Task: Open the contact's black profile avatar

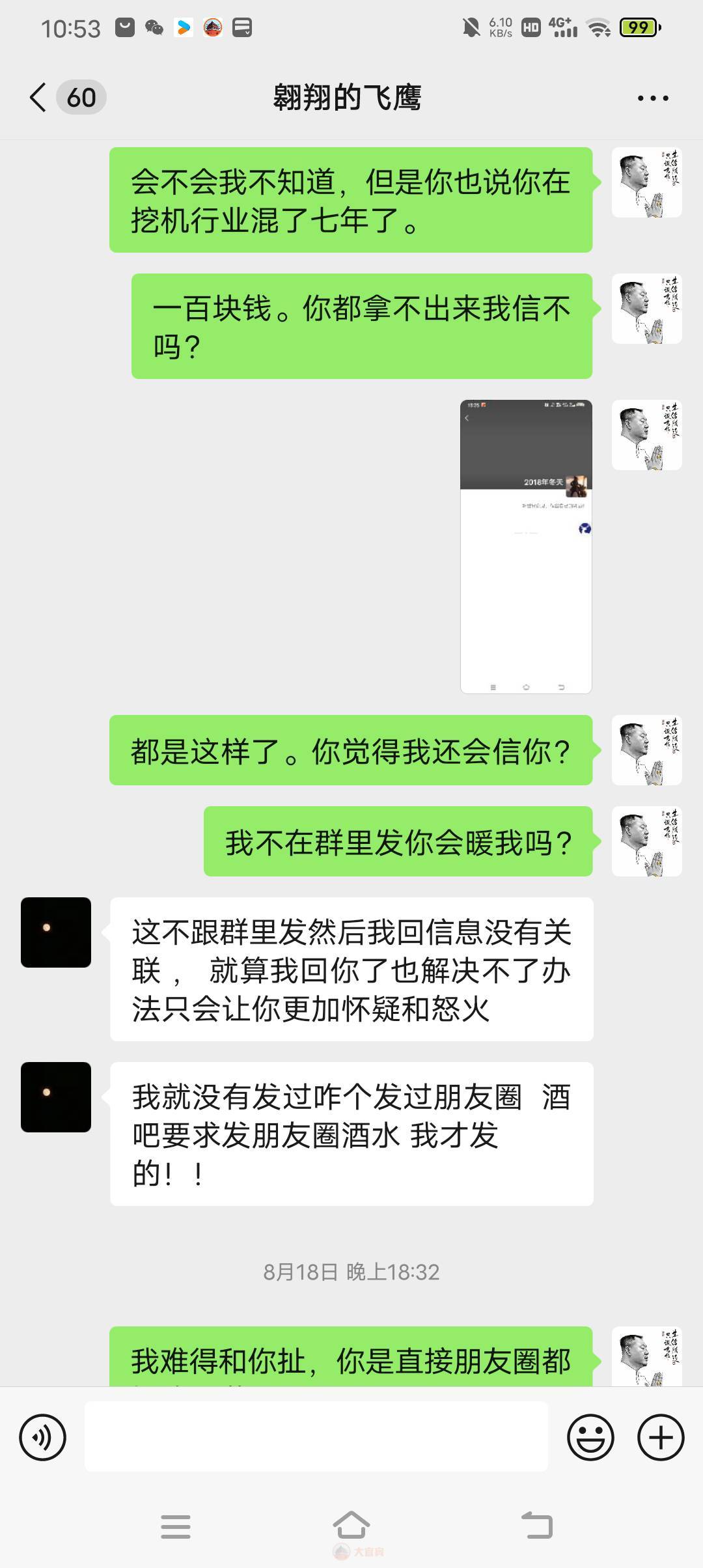Action: tap(56, 932)
